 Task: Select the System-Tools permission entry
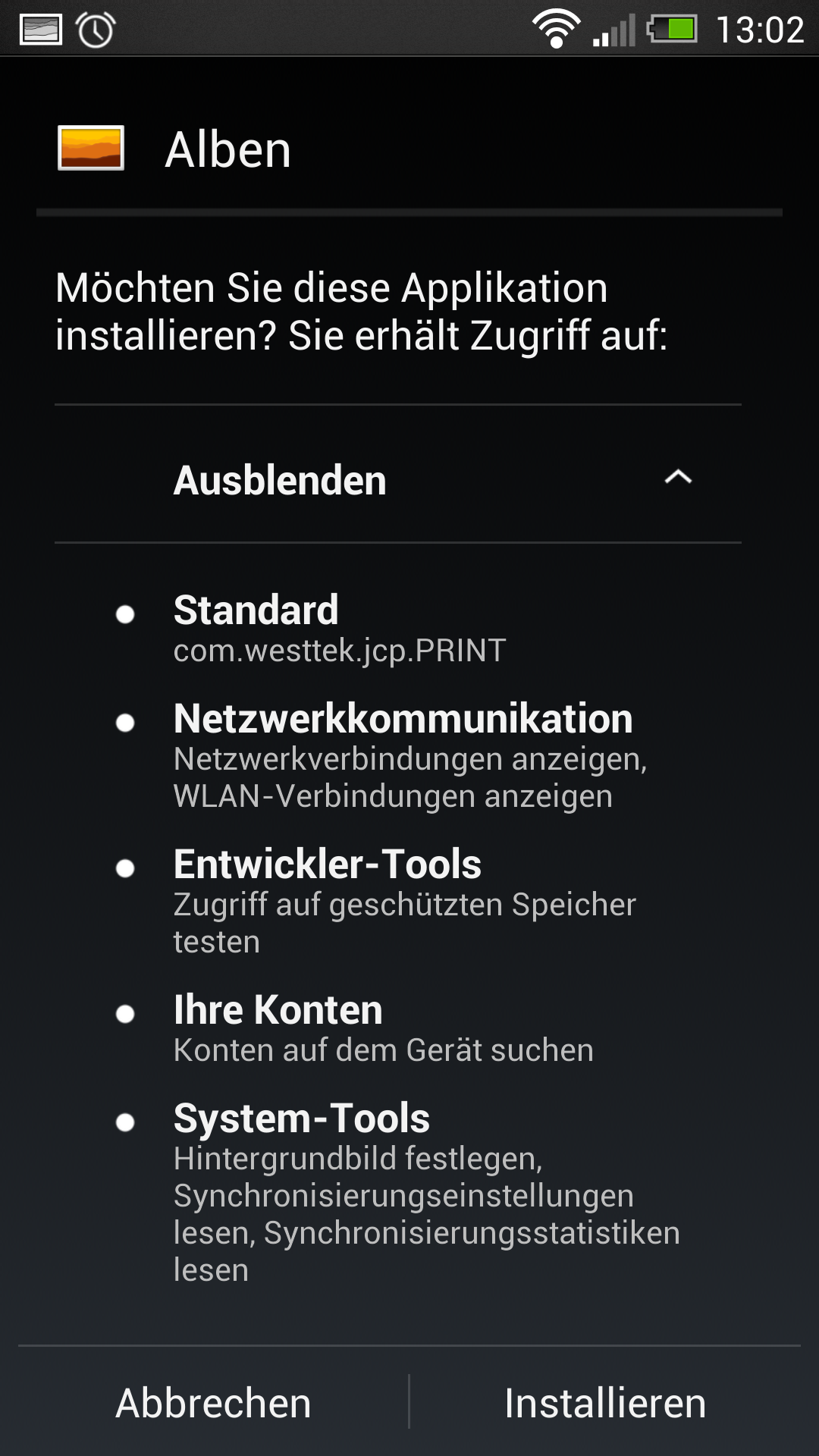point(397,1192)
